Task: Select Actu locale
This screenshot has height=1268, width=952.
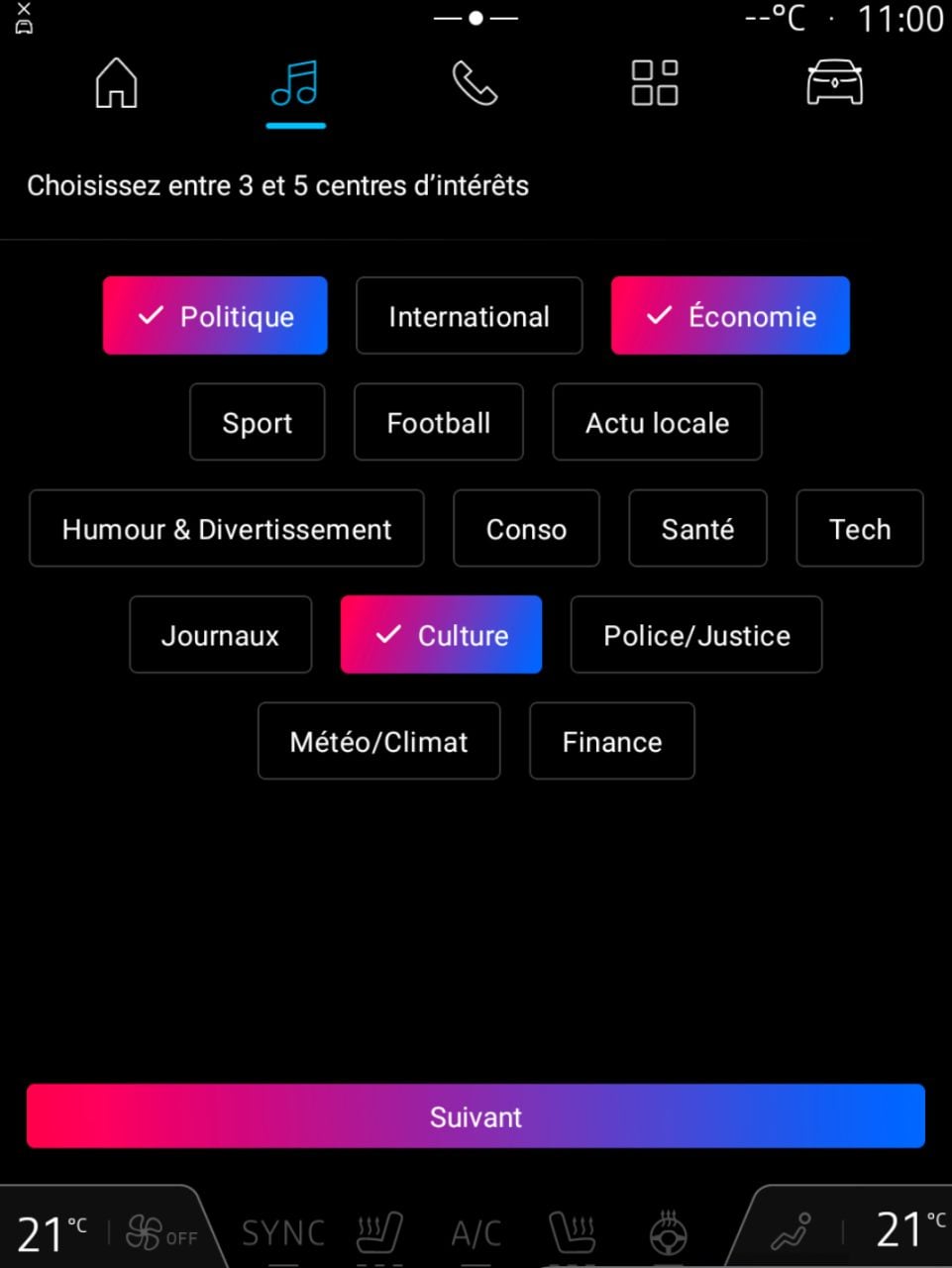Action: 657,423
